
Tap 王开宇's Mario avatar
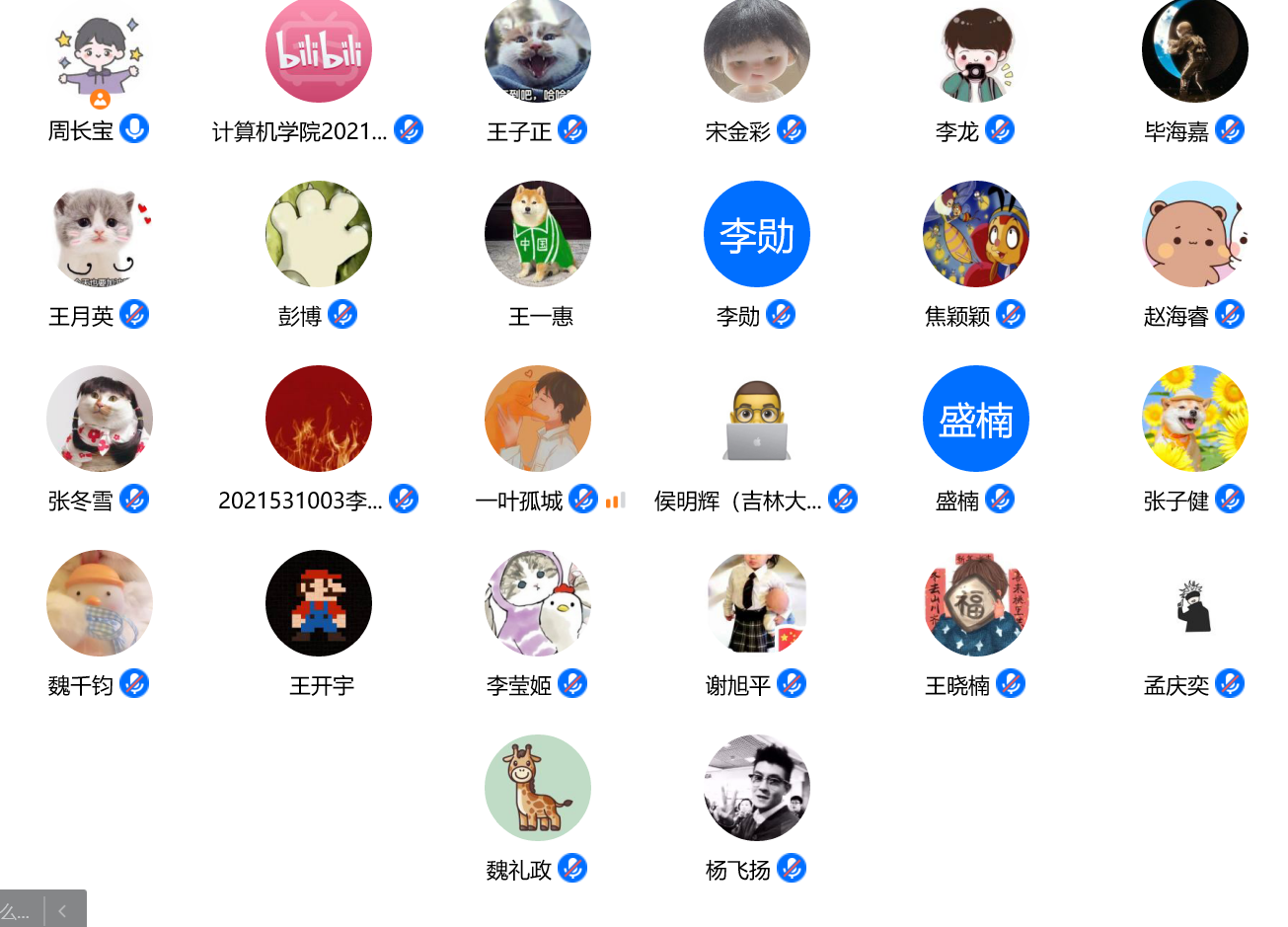(x=319, y=604)
